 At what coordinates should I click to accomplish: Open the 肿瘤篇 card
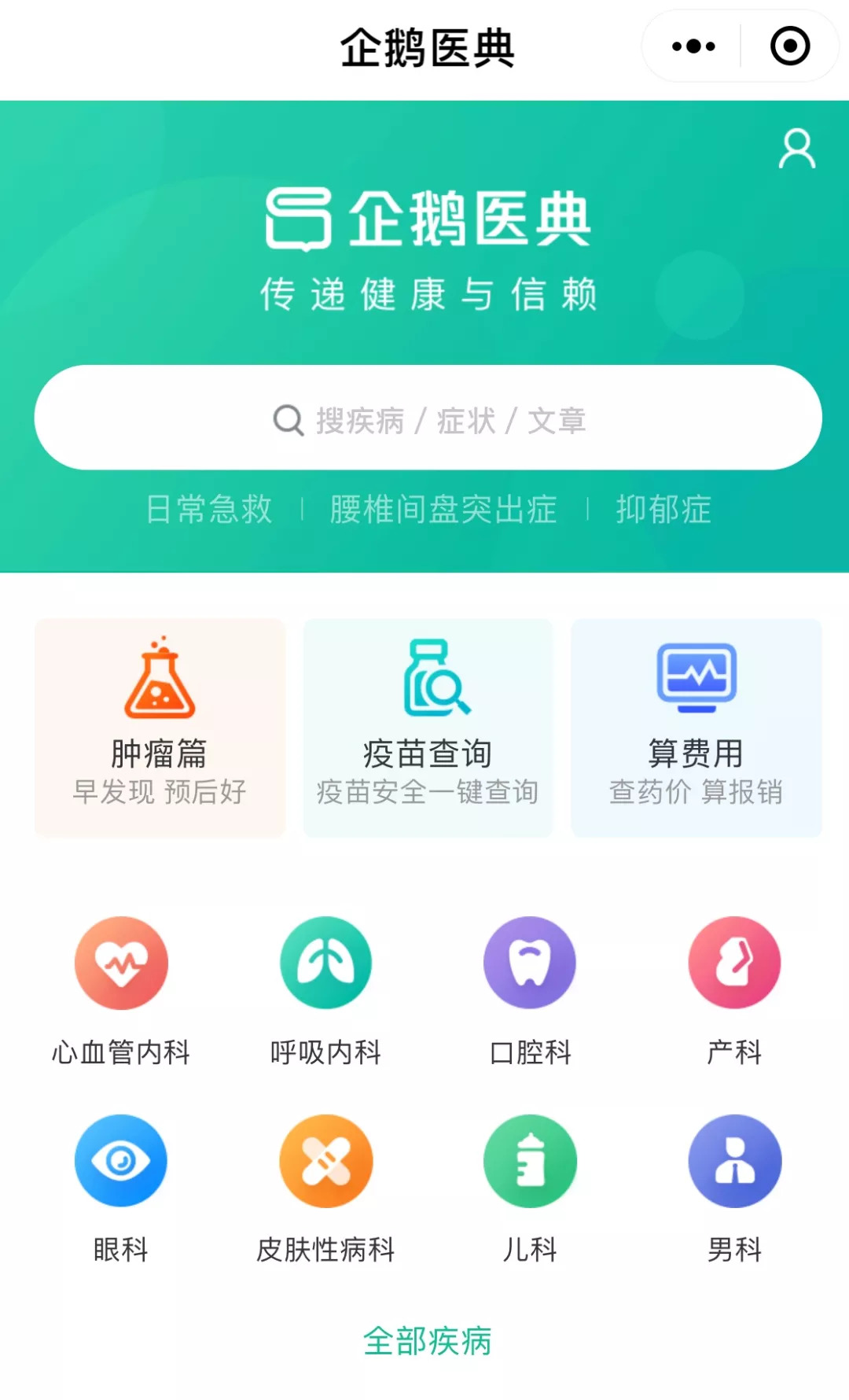(160, 728)
